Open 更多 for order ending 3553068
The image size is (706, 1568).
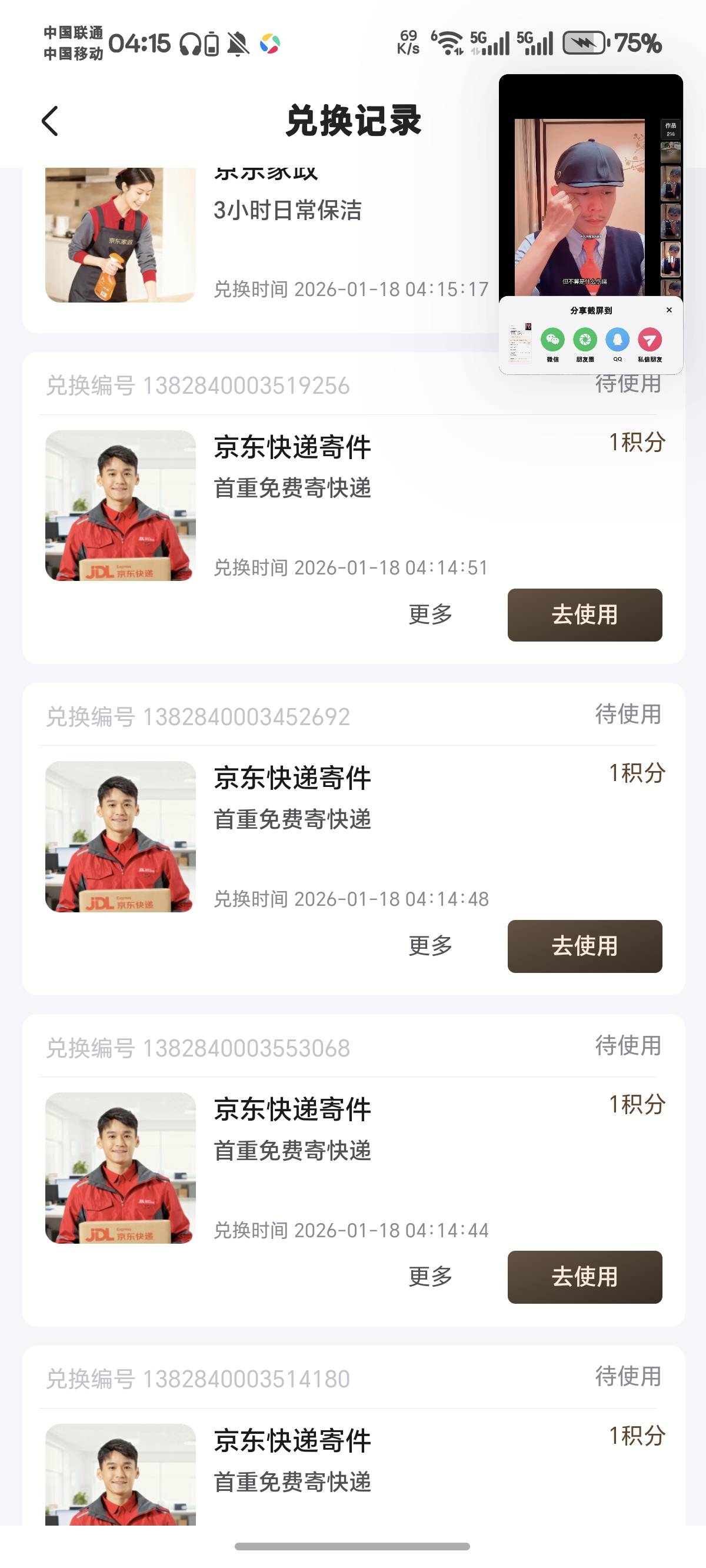click(430, 1277)
